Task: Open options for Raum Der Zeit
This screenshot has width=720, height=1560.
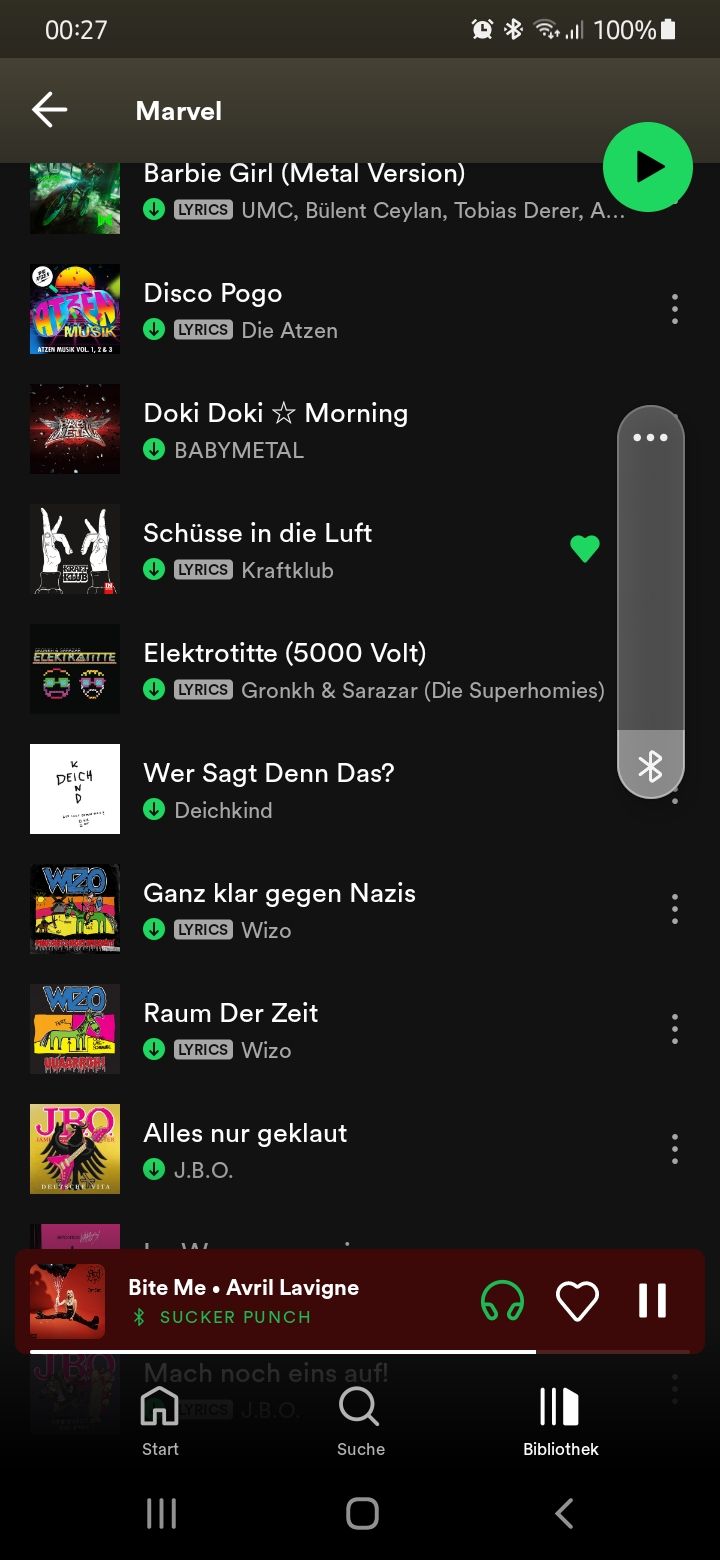Action: click(x=675, y=1029)
